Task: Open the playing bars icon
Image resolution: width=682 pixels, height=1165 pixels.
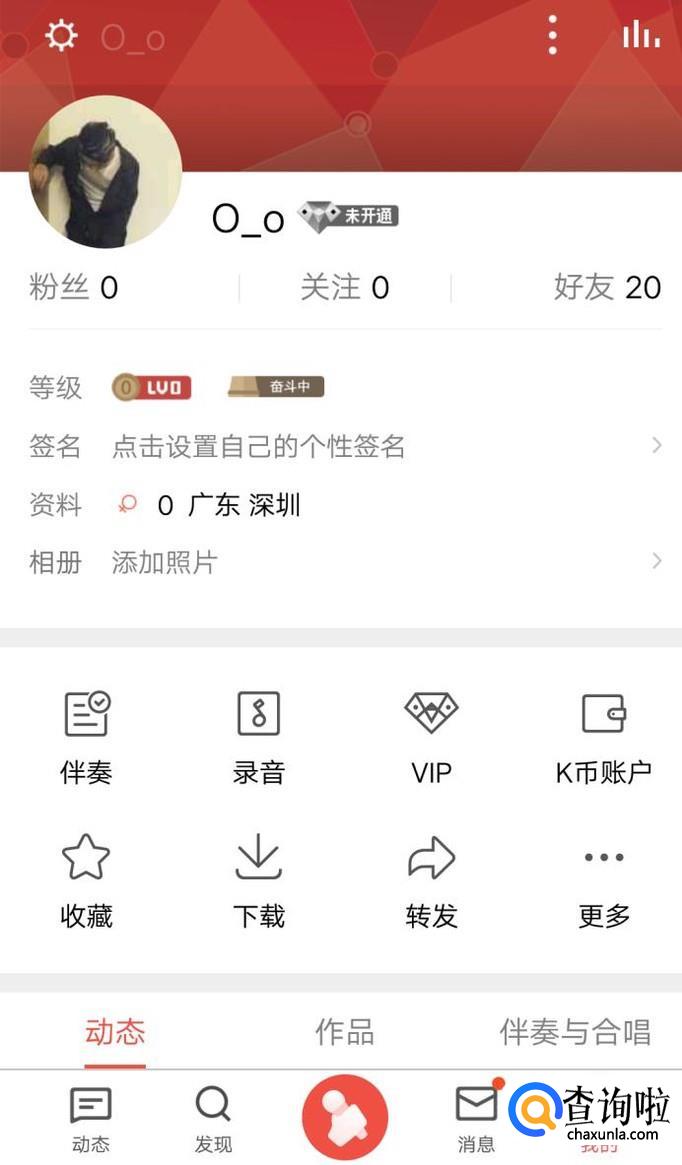Action: pyautogui.click(x=641, y=36)
